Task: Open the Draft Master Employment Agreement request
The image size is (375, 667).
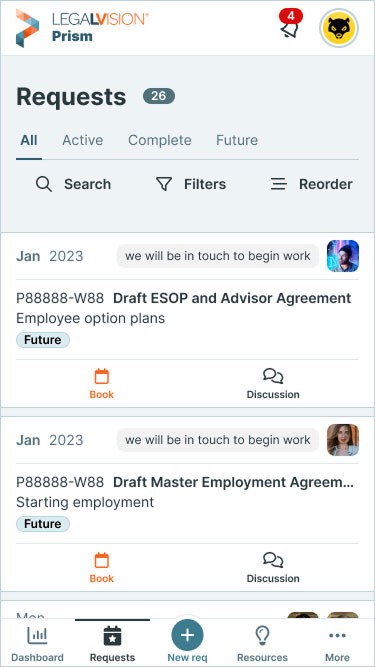Action: point(233,482)
